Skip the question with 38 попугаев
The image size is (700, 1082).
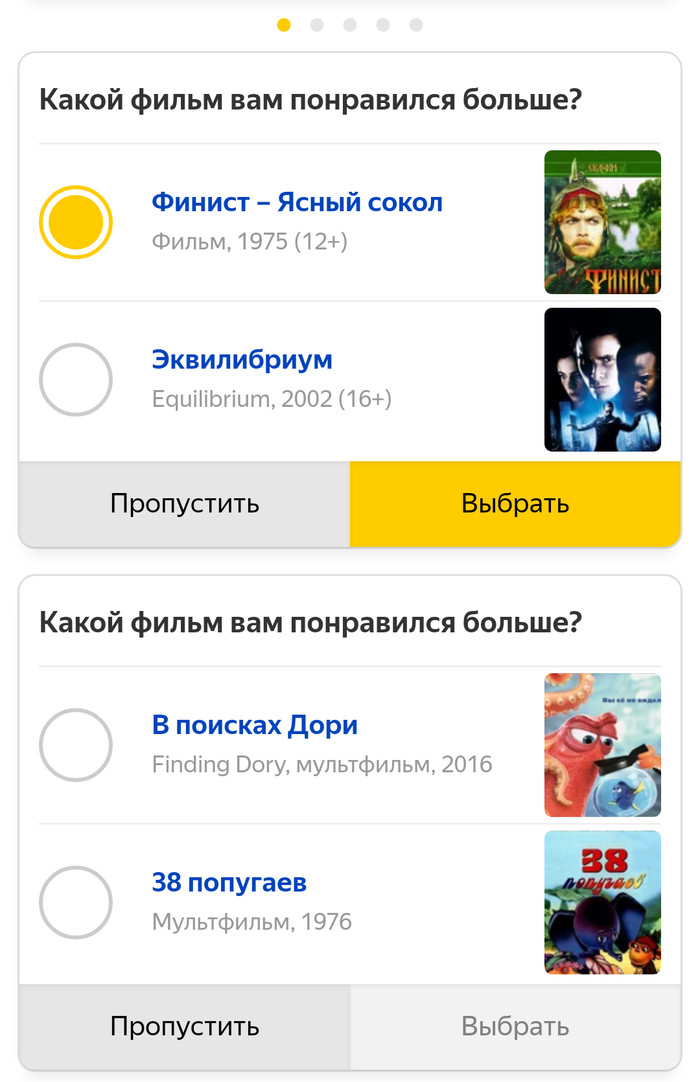point(185,1026)
